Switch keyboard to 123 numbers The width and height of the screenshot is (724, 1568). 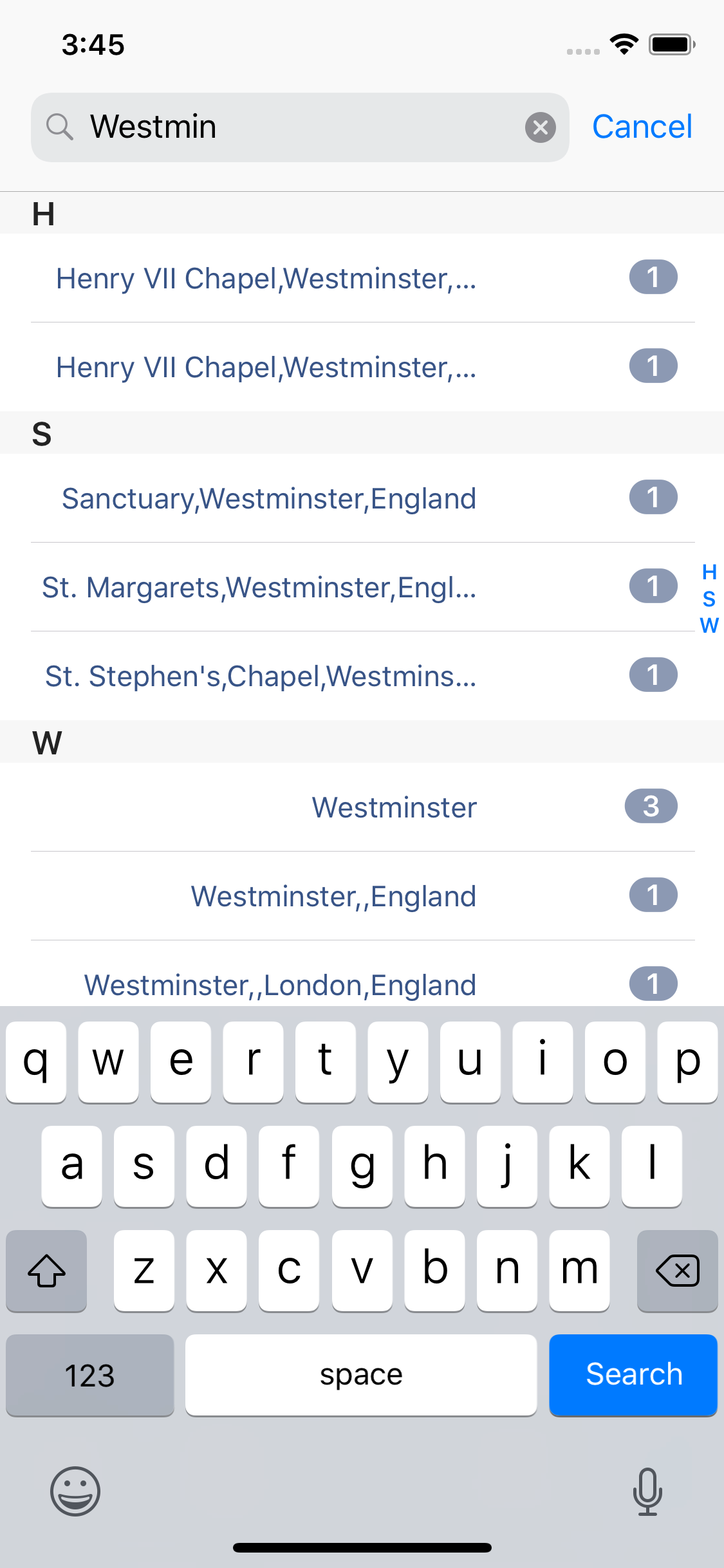89,1374
